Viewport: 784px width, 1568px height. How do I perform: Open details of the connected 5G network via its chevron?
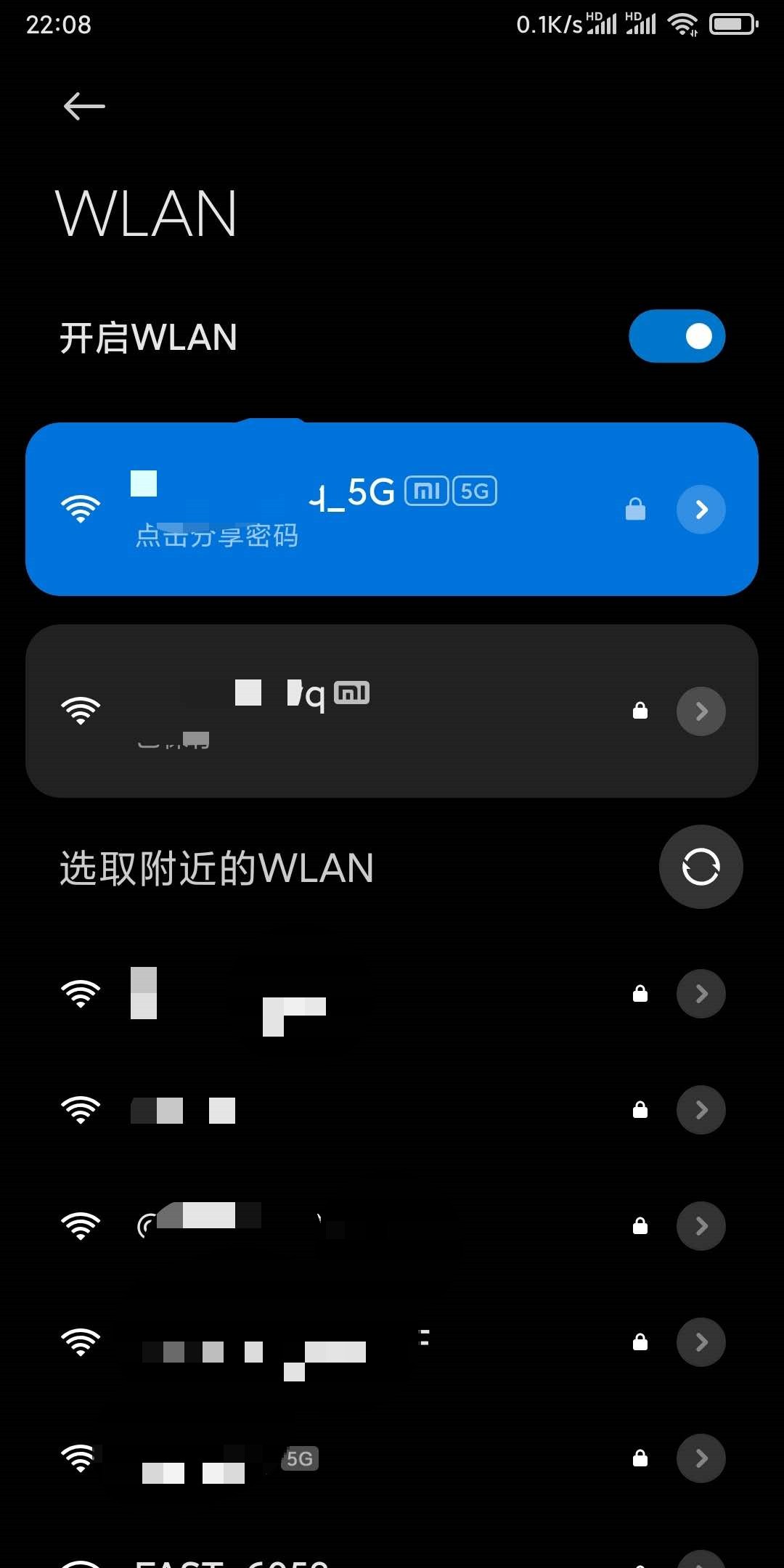(x=700, y=510)
